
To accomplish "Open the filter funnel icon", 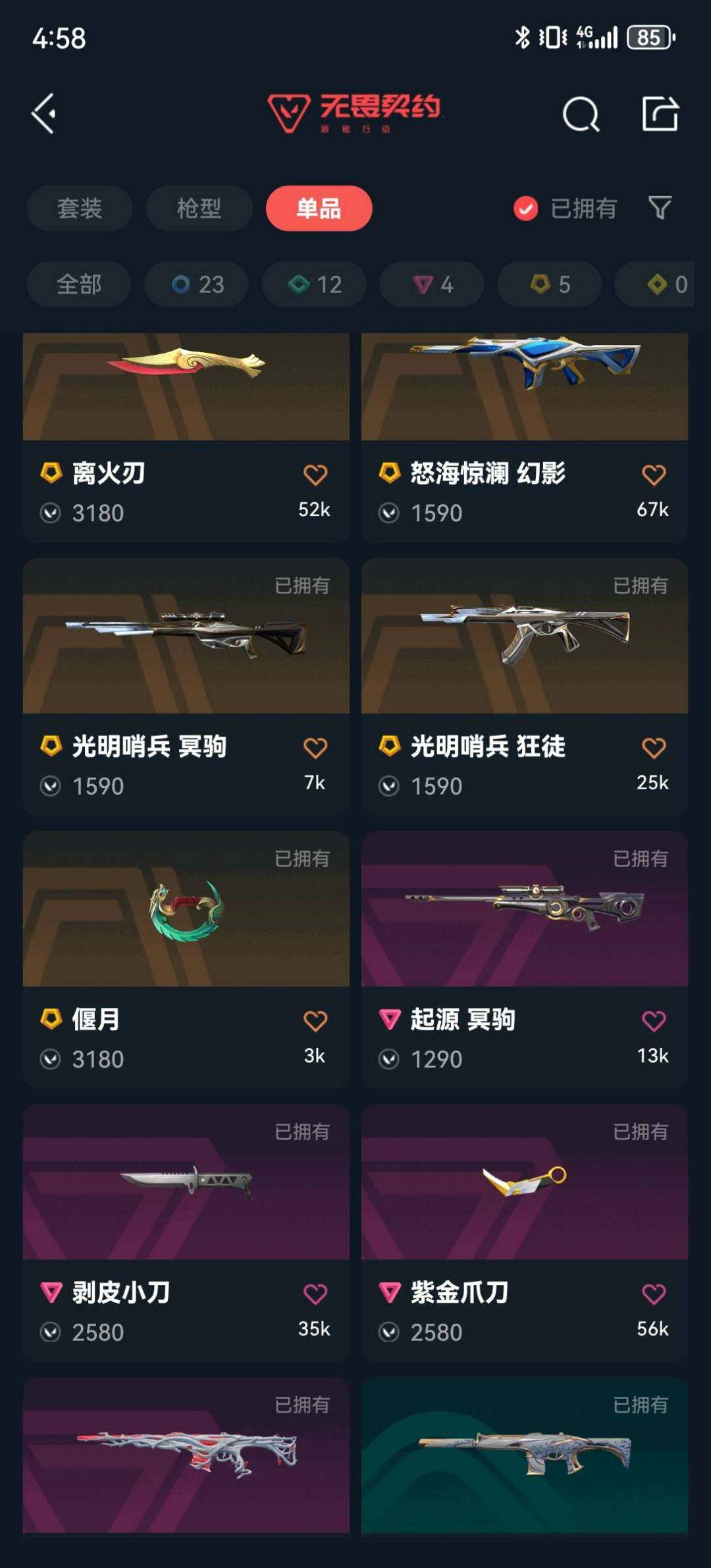I will pyautogui.click(x=659, y=209).
